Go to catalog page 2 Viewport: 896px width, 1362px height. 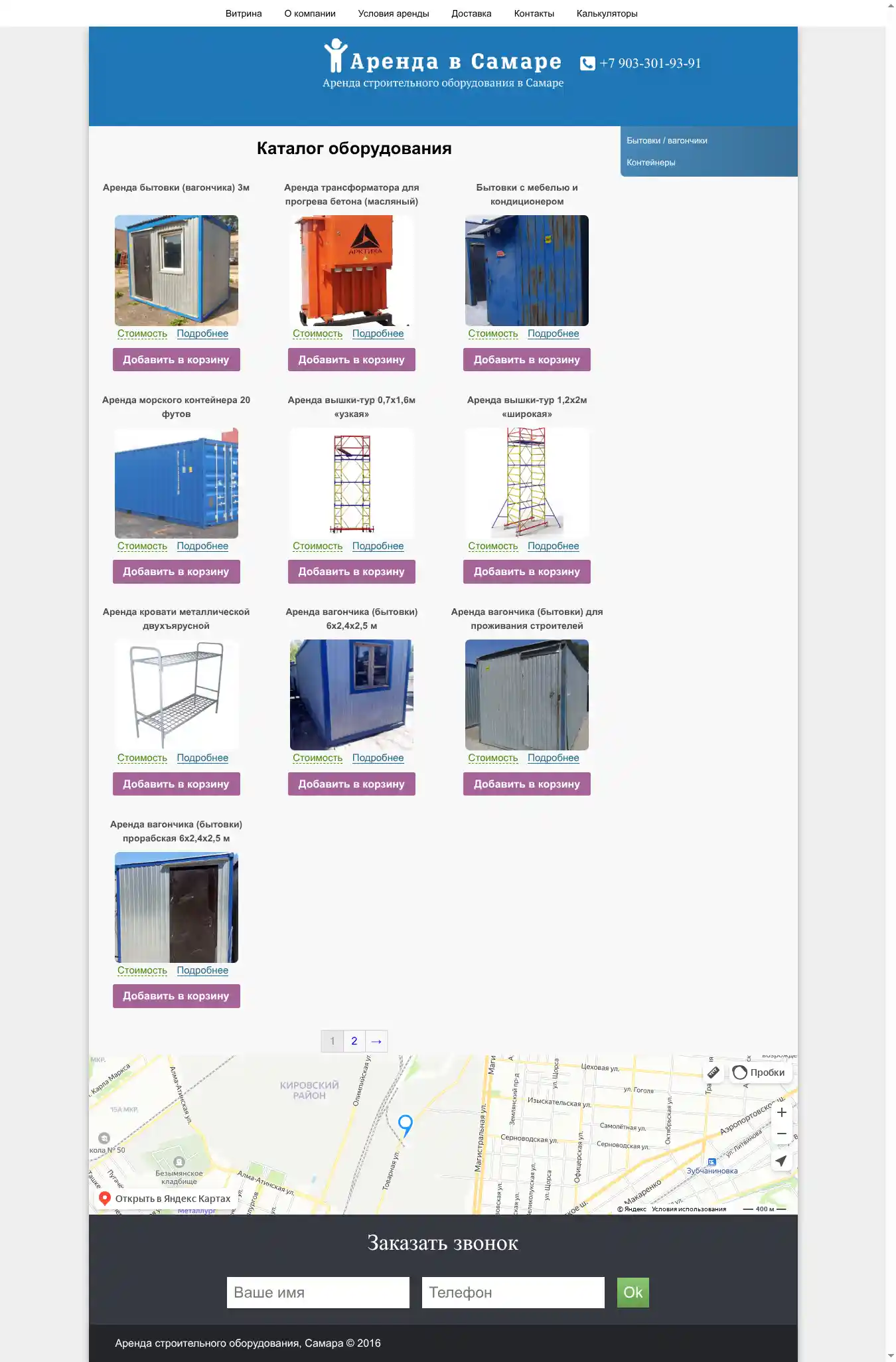coord(354,1041)
